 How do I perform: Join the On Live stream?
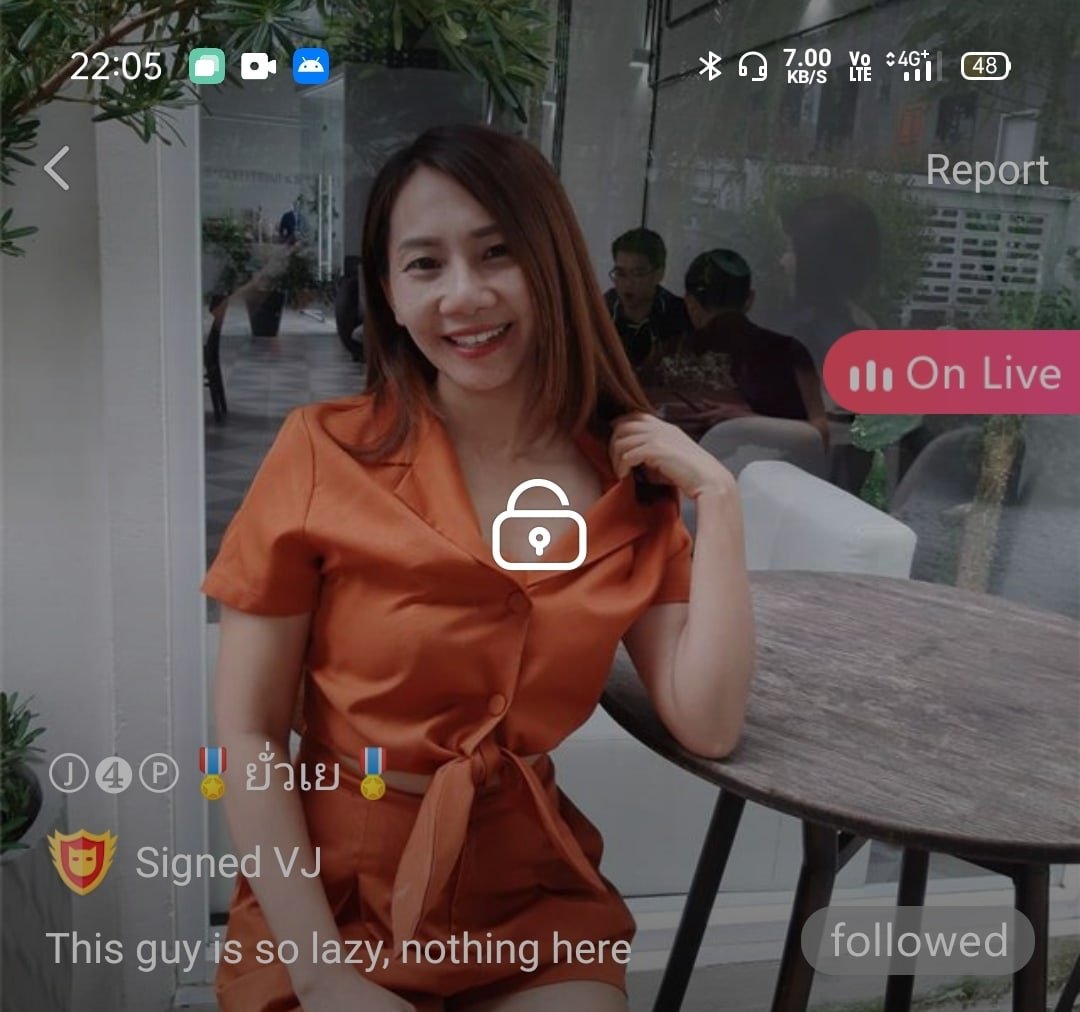coord(953,373)
